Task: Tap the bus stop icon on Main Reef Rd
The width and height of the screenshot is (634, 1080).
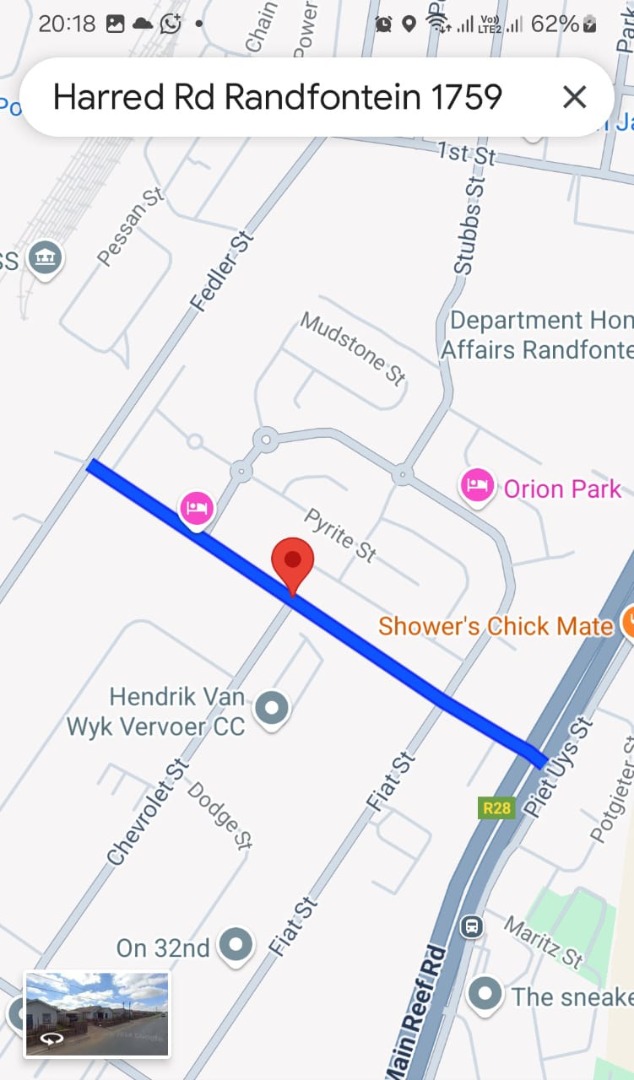Action: [x=472, y=926]
